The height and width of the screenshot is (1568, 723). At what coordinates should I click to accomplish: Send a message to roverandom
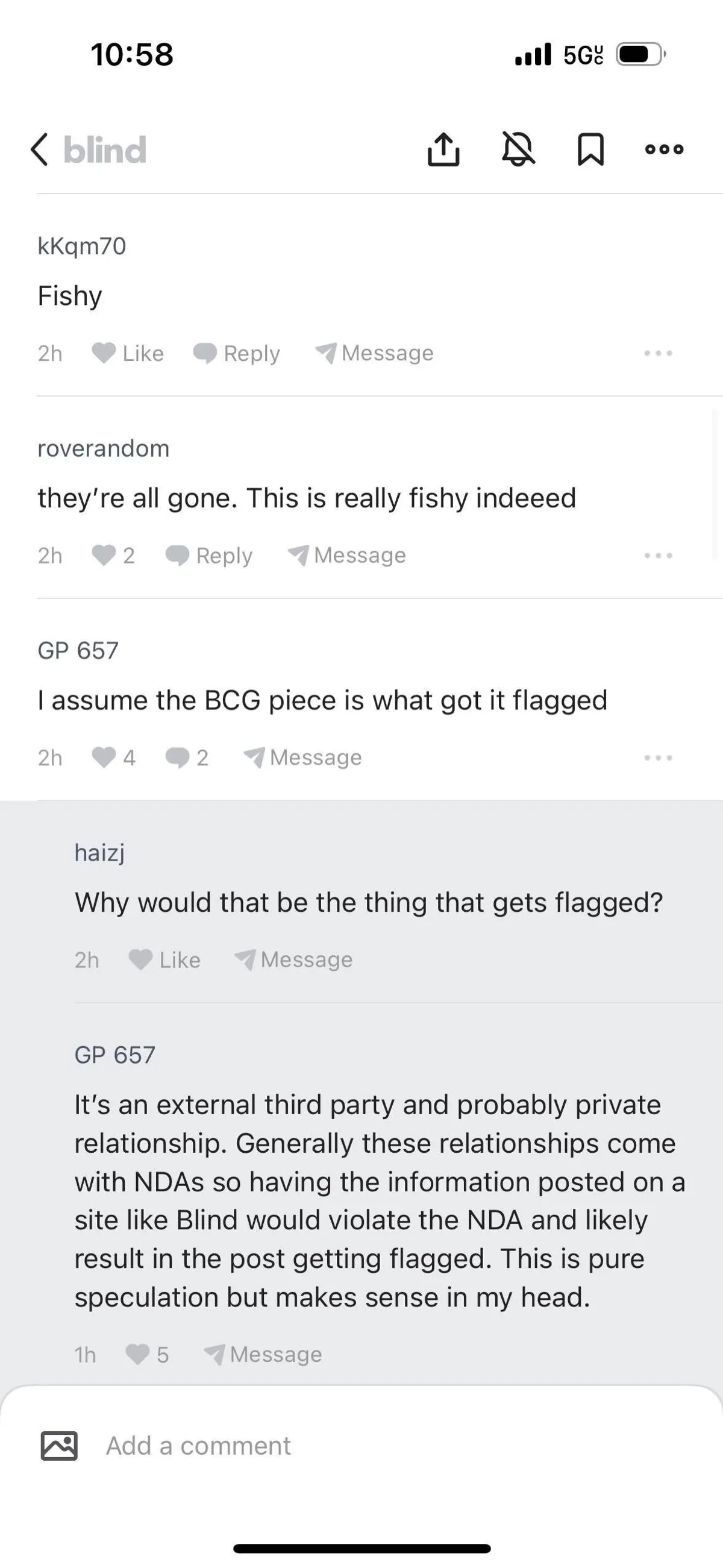tap(347, 555)
